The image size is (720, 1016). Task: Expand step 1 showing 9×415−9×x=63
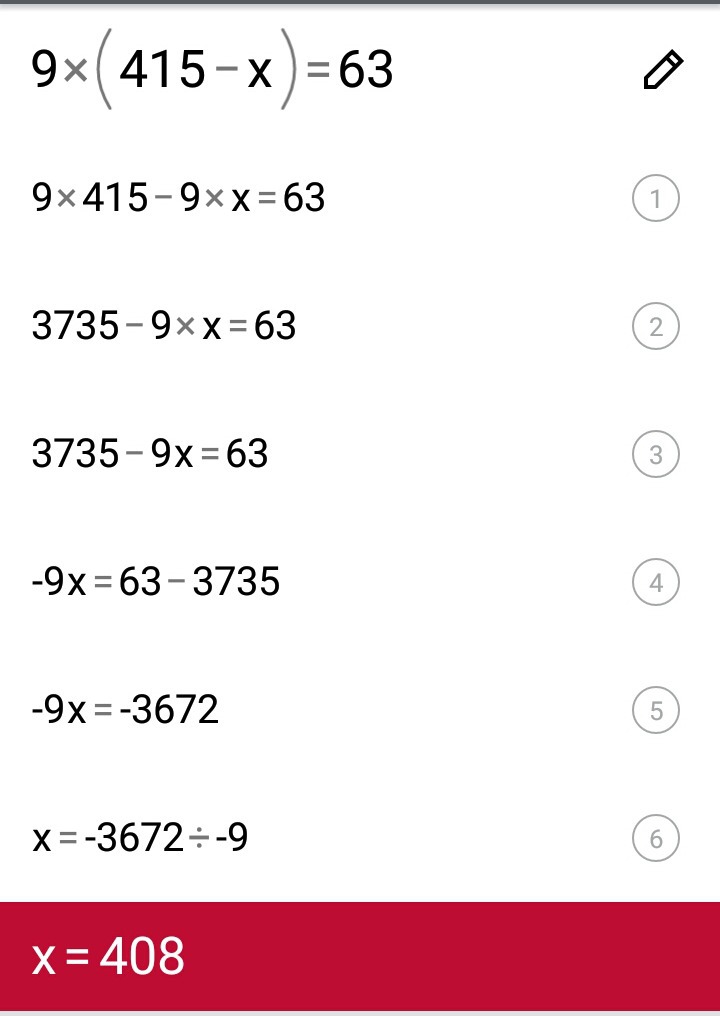click(x=656, y=199)
